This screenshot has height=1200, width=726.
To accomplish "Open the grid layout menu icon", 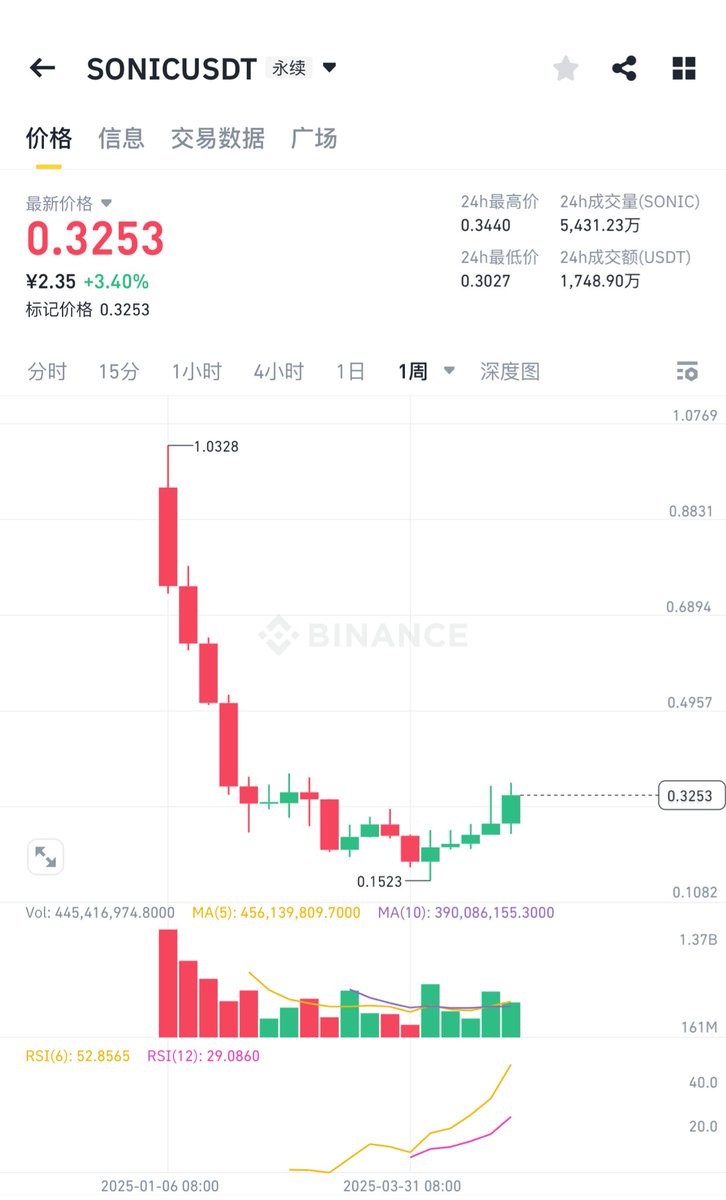I will pos(684,68).
